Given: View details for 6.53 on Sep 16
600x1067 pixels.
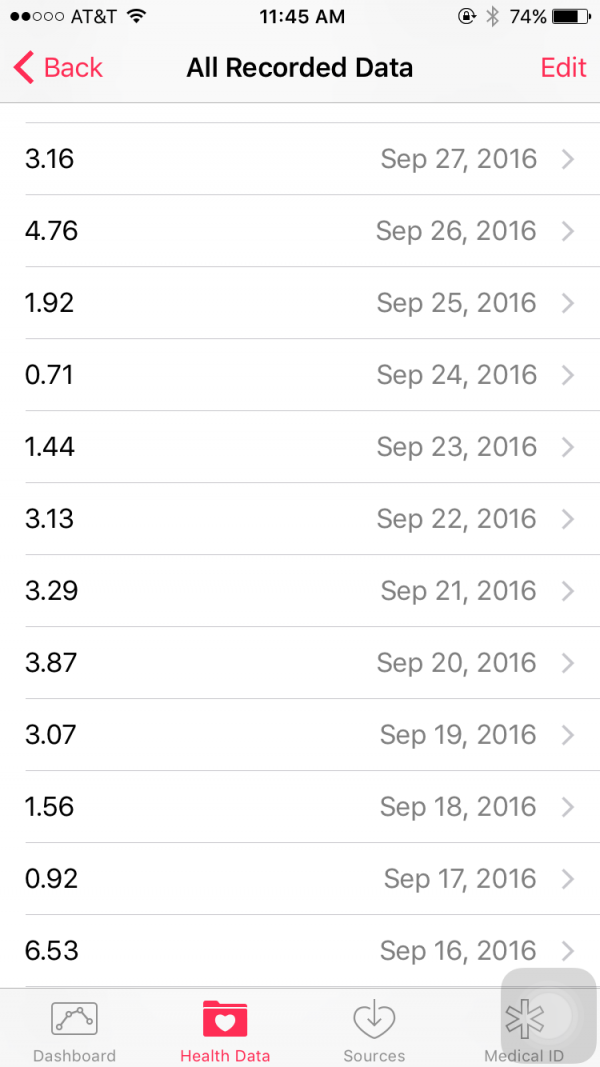Looking at the screenshot, I should click(x=300, y=951).
